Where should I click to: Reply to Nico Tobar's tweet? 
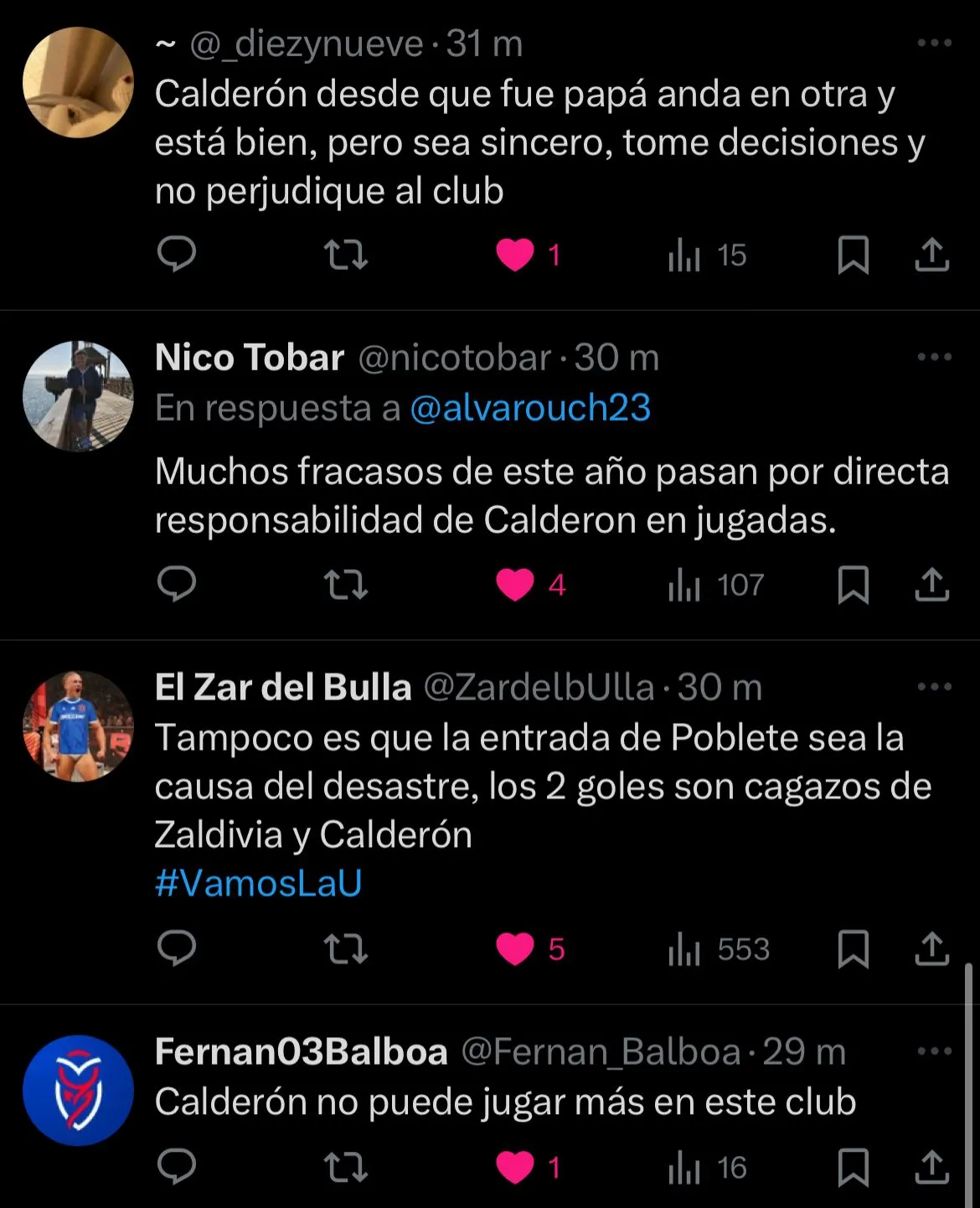coord(177,584)
